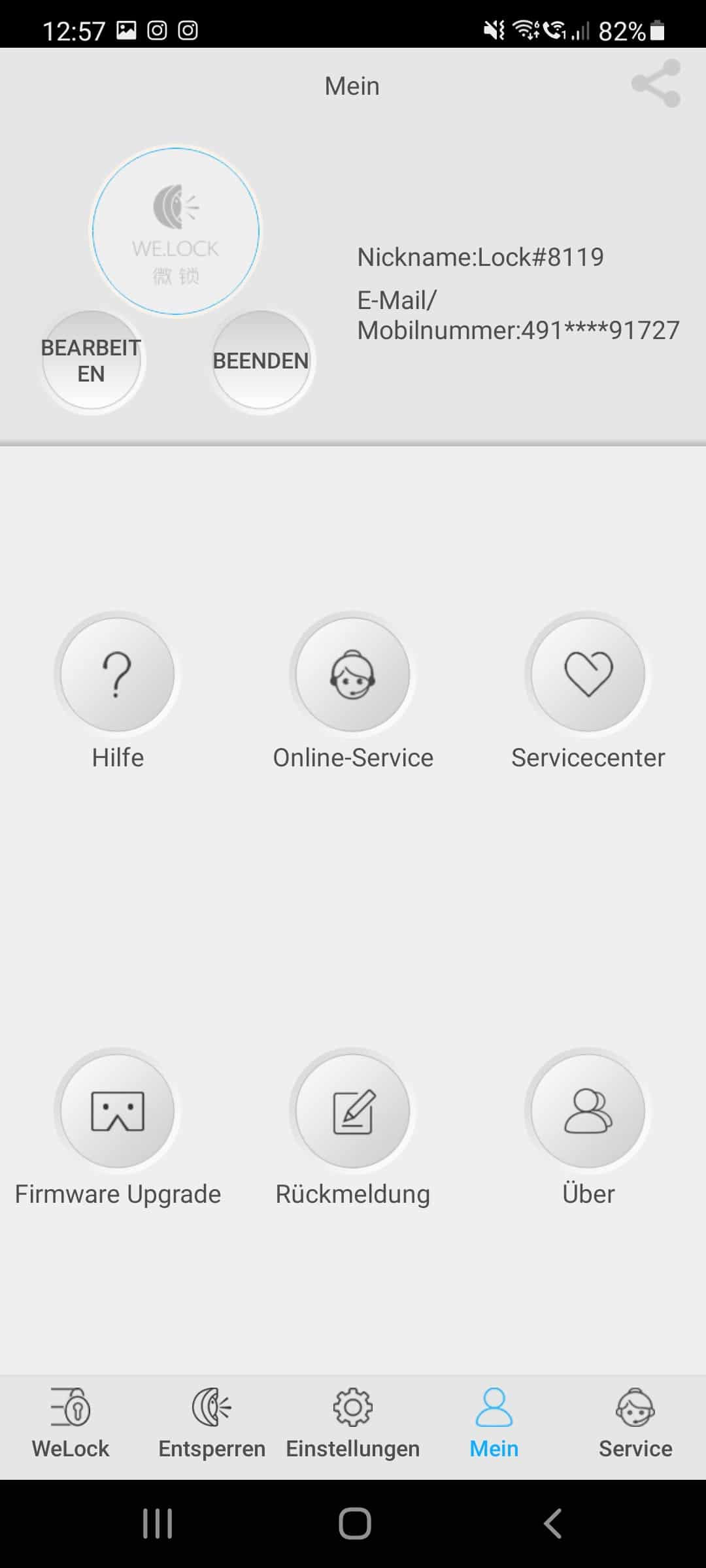
Task: Open Online-Service support
Action: coord(353,674)
